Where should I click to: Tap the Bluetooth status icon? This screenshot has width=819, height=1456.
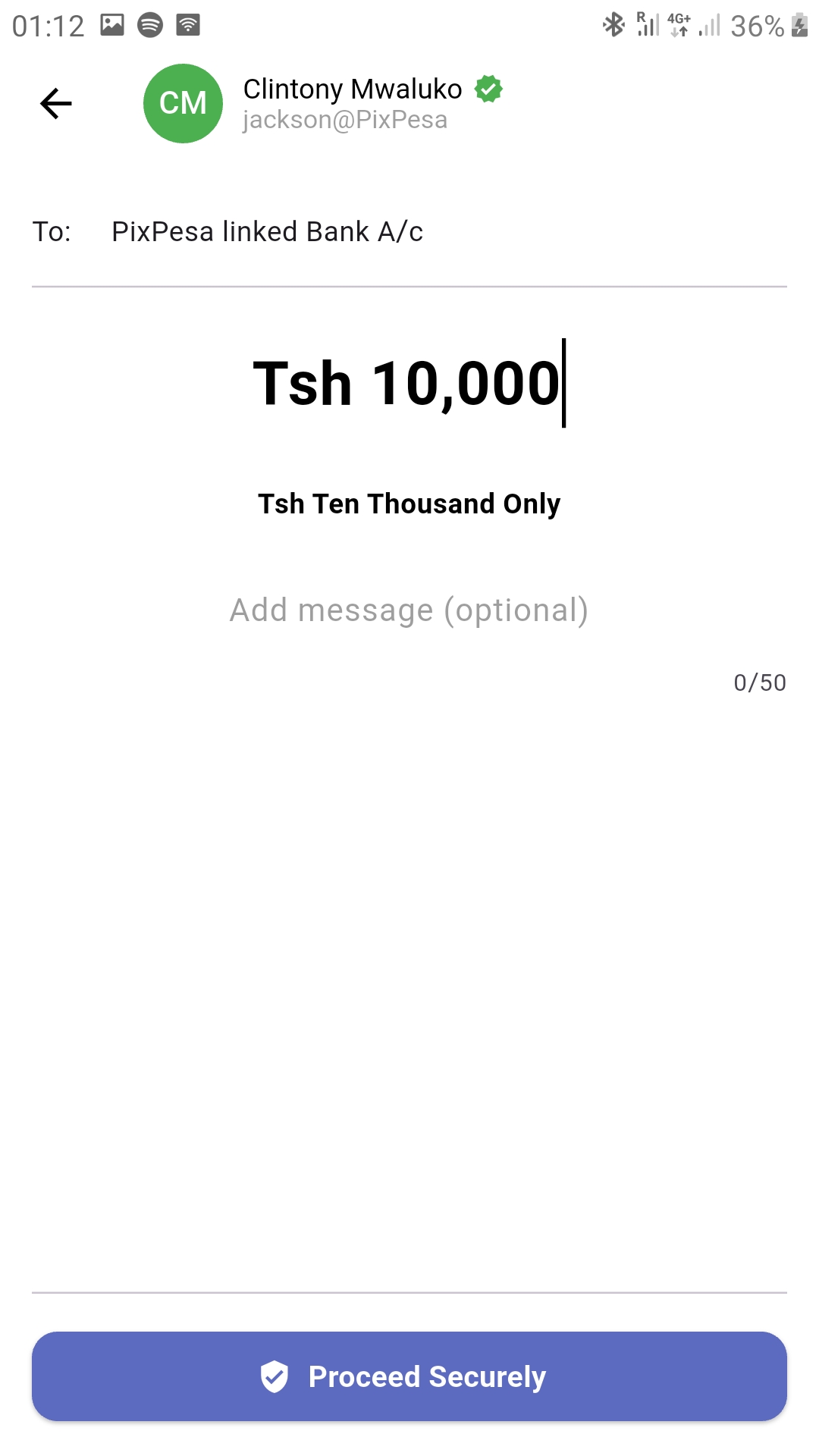tap(614, 23)
